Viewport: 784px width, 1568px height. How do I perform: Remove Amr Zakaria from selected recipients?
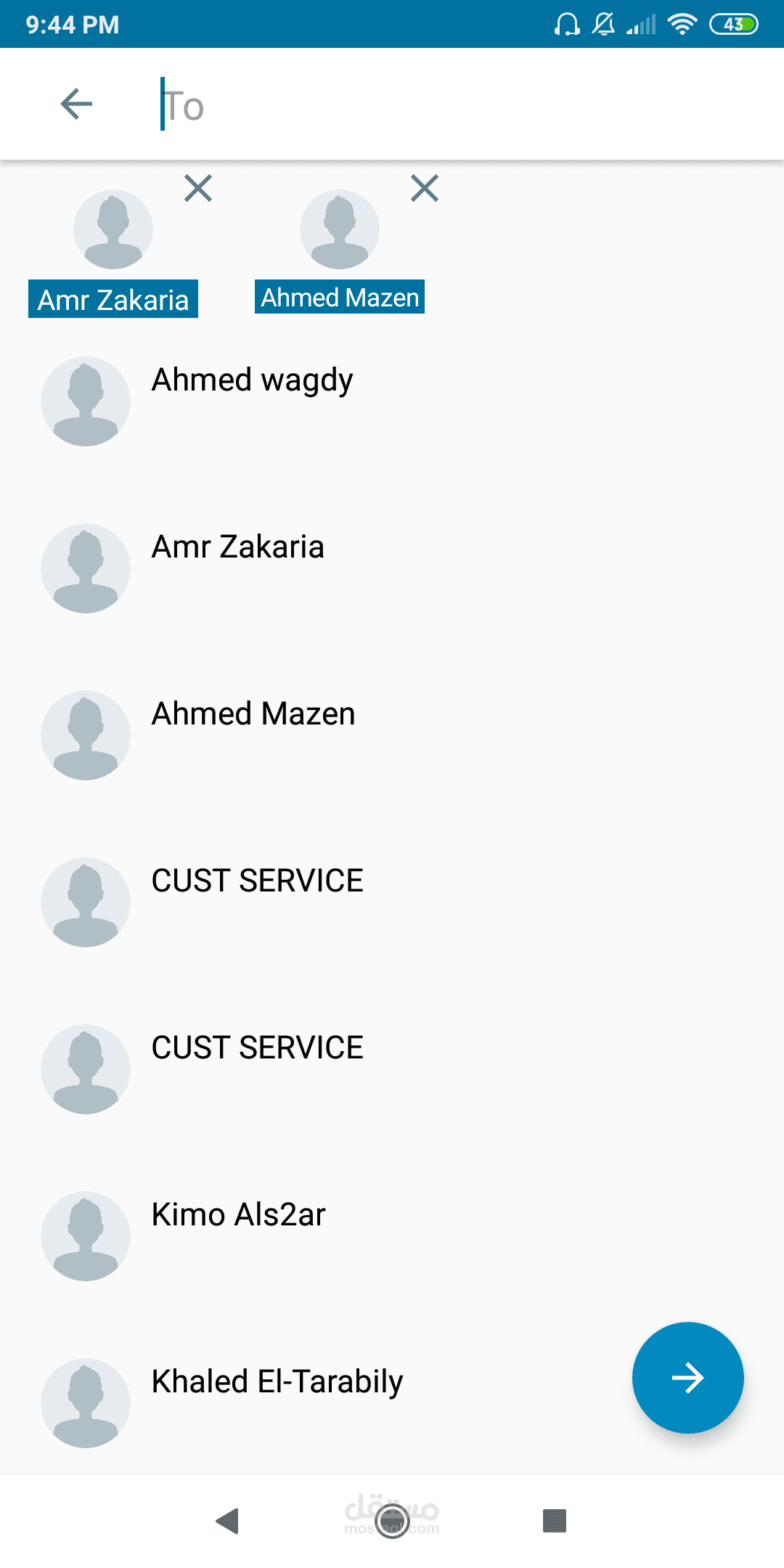(198, 188)
